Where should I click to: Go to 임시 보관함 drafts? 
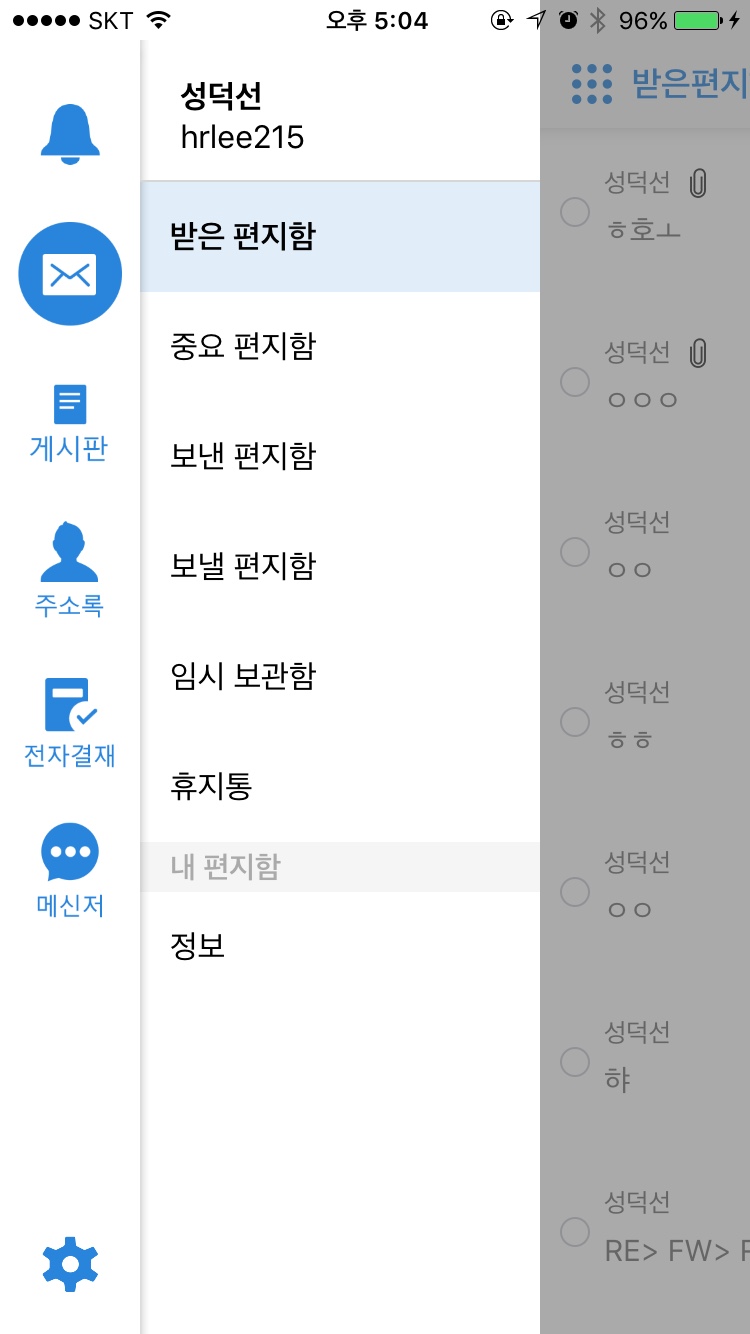(x=340, y=676)
